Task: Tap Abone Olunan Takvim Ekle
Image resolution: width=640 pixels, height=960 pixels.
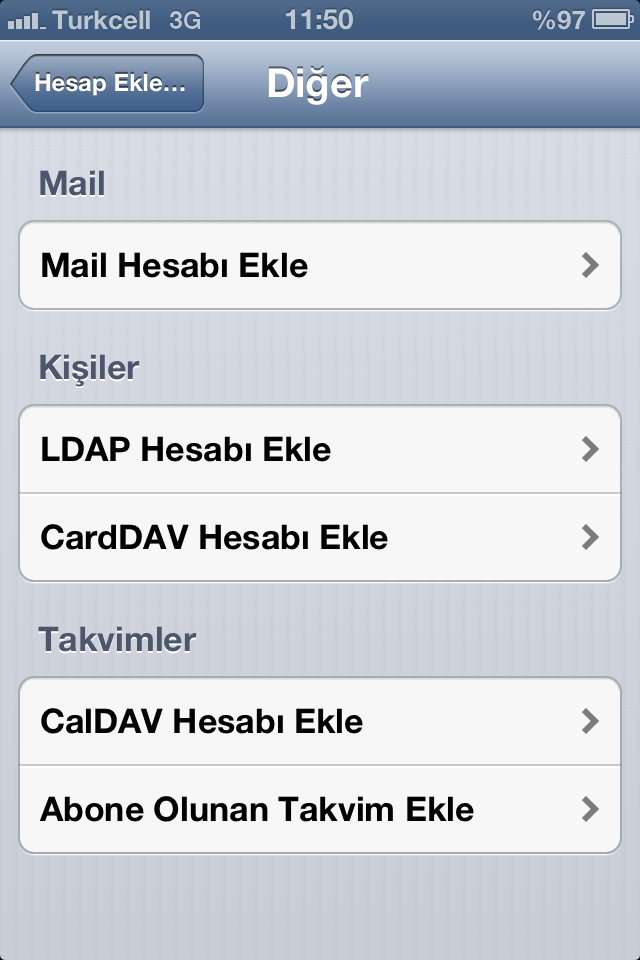Action: click(x=320, y=809)
